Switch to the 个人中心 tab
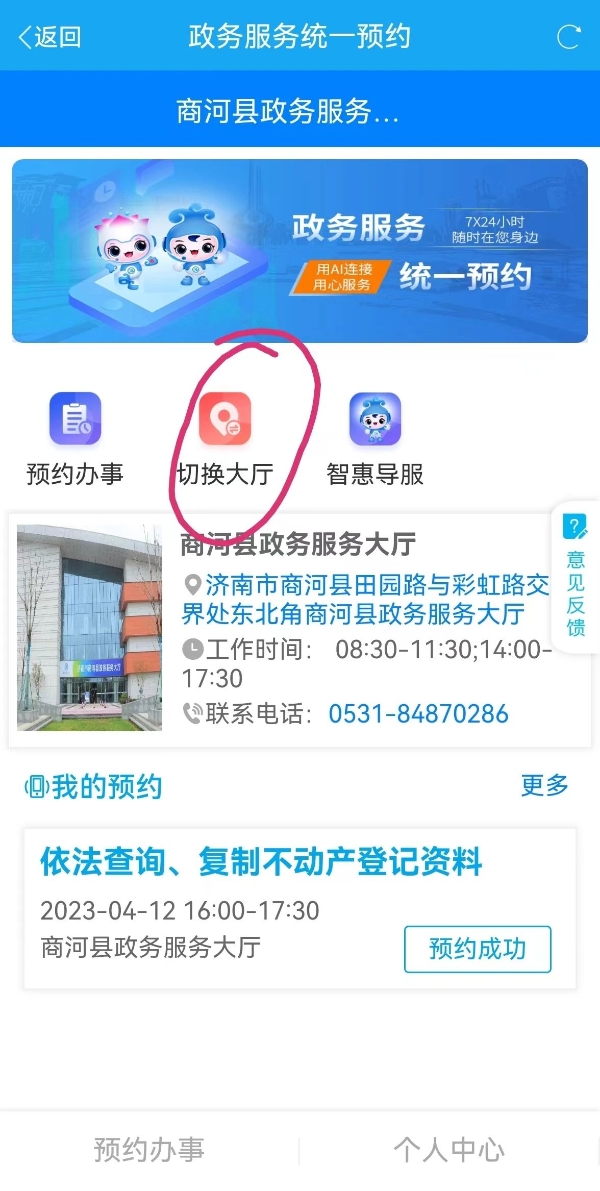 [x=450, y=1150]
